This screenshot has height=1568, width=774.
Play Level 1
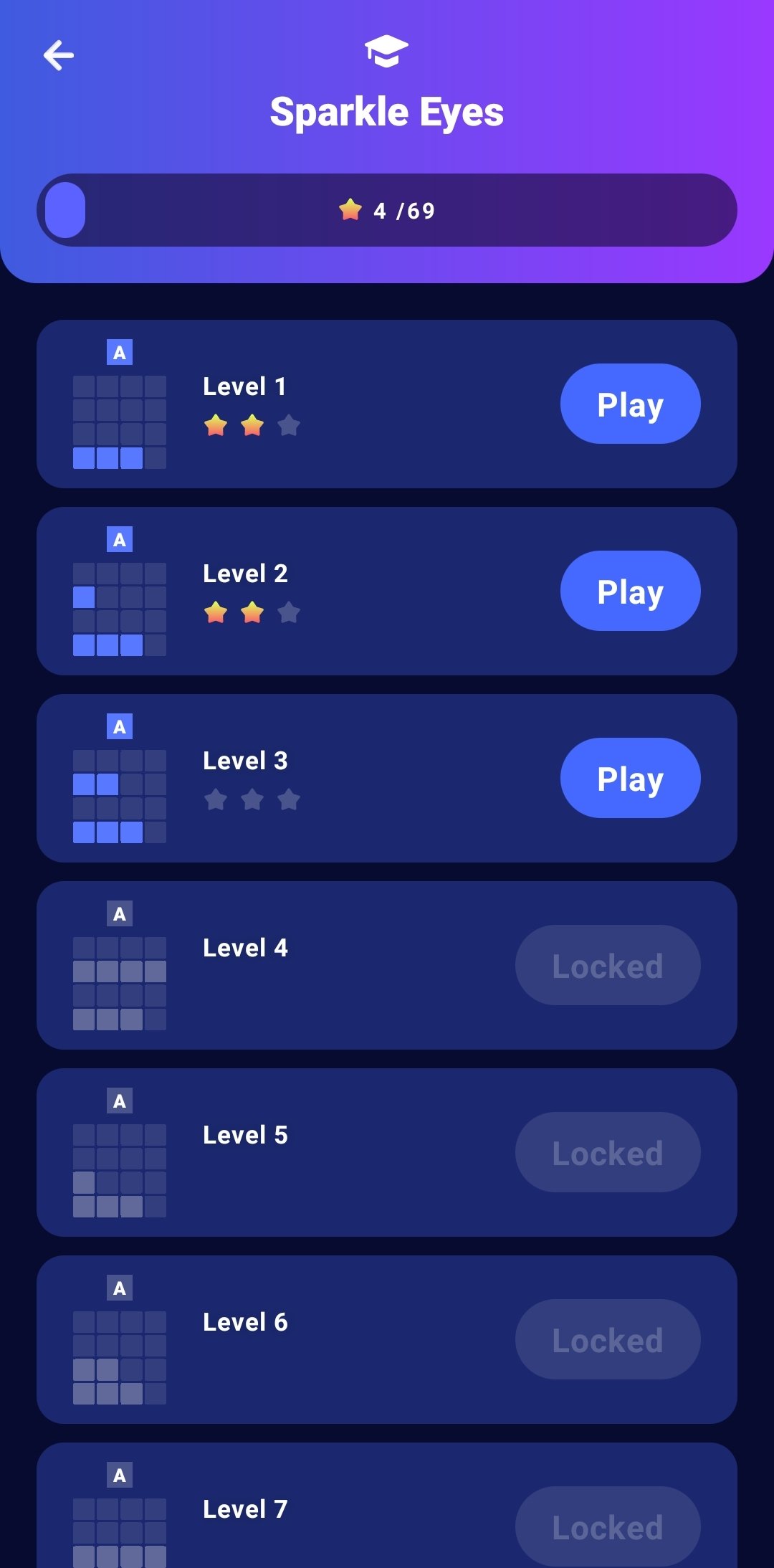point(630,404)
